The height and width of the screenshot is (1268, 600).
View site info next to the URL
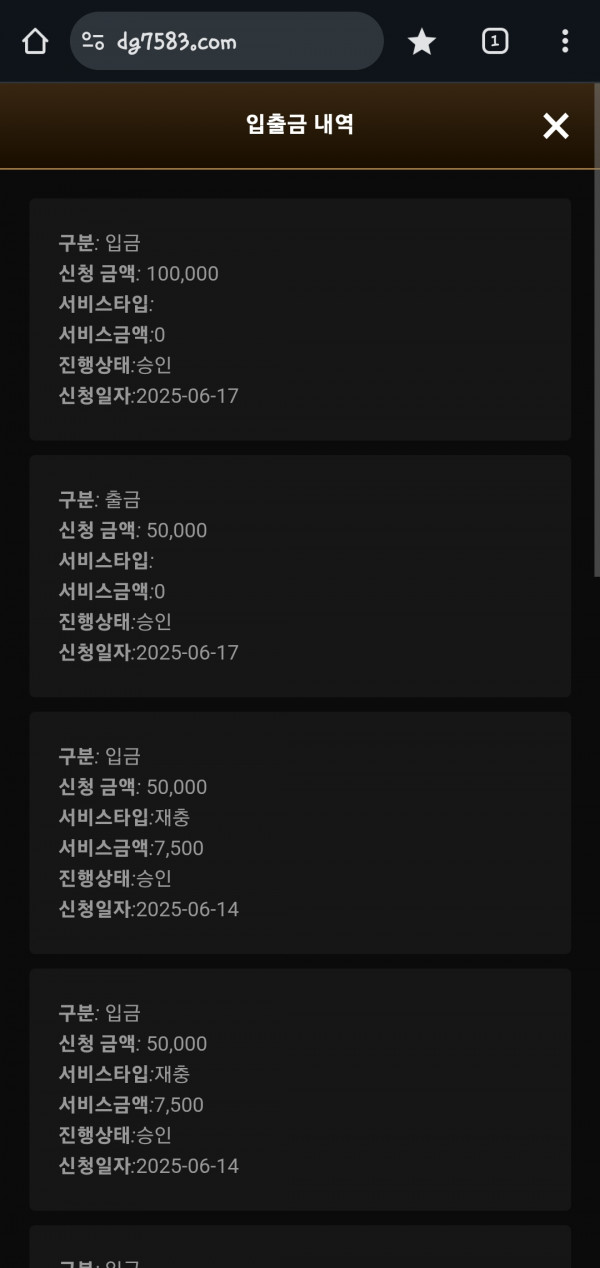click(93, 41)
